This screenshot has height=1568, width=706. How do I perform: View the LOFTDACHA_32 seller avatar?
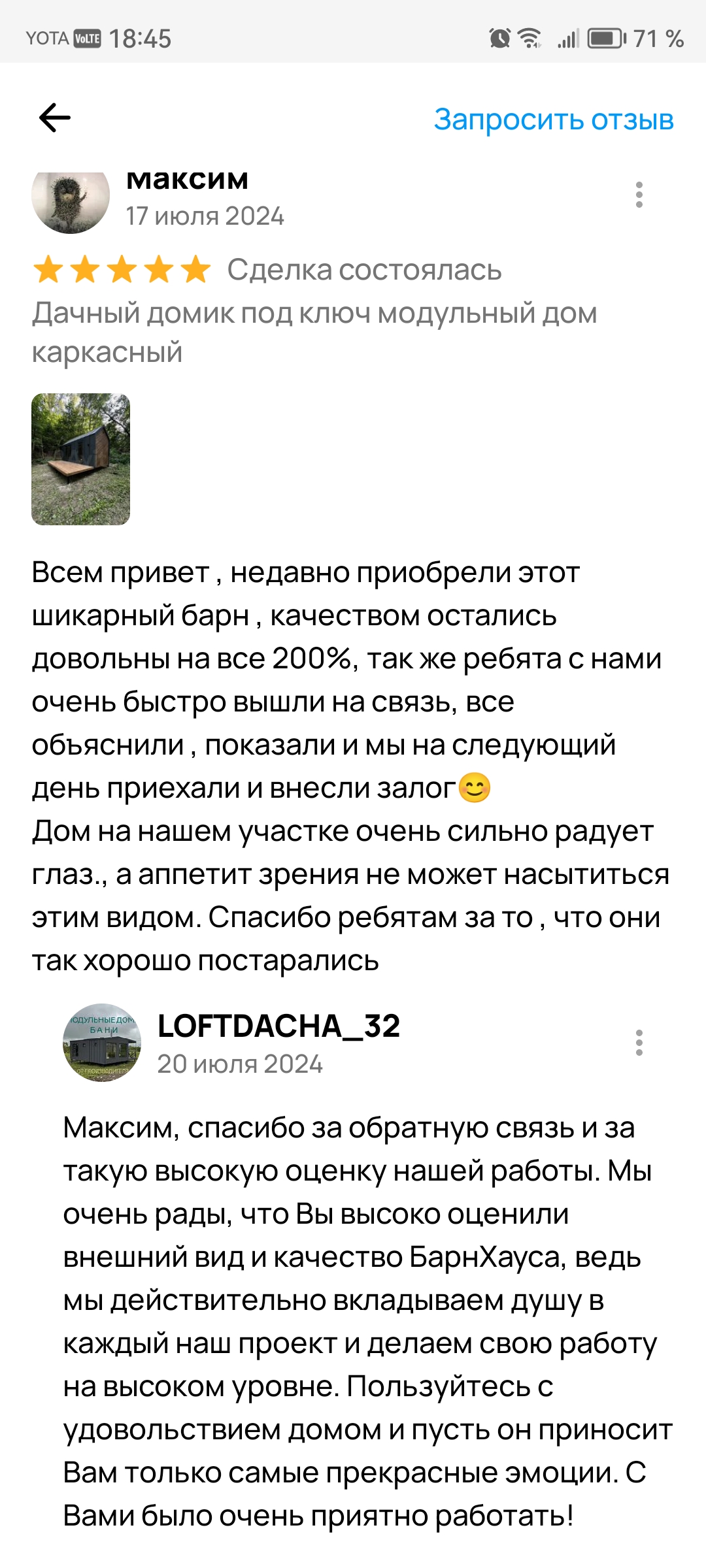click(x=102, y=1042)
